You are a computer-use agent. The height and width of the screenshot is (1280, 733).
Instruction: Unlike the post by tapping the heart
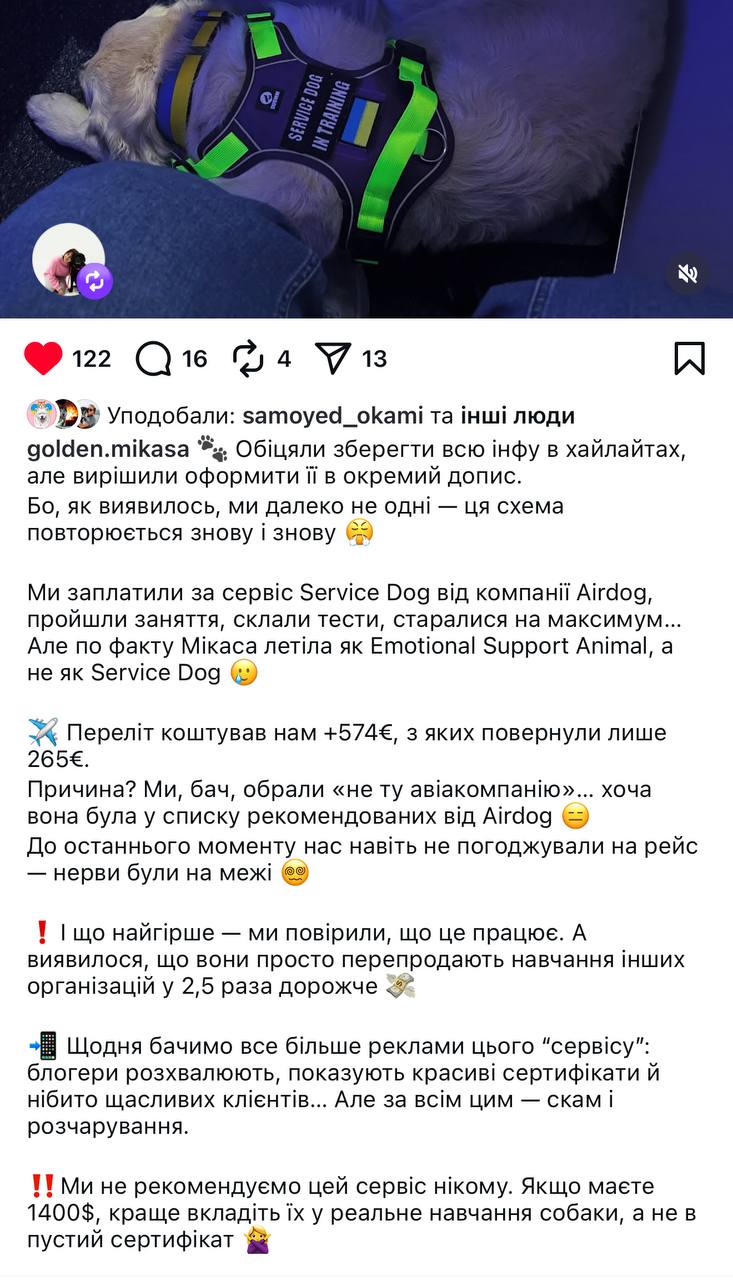43,357
